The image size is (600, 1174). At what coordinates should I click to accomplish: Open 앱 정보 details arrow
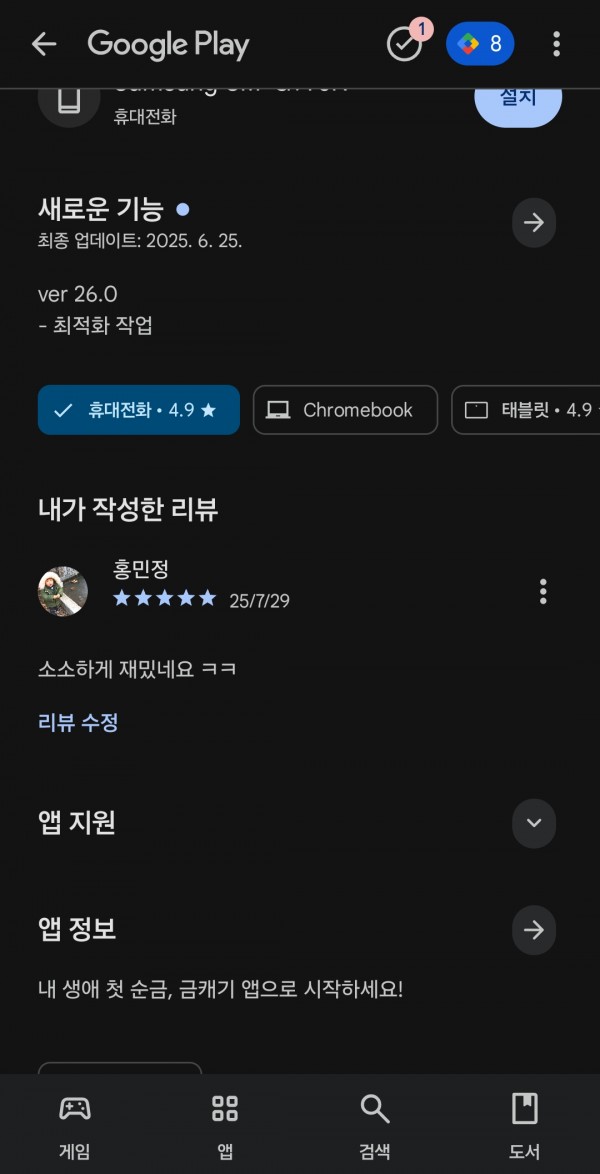pyautogui.click(x=534, y=930)
